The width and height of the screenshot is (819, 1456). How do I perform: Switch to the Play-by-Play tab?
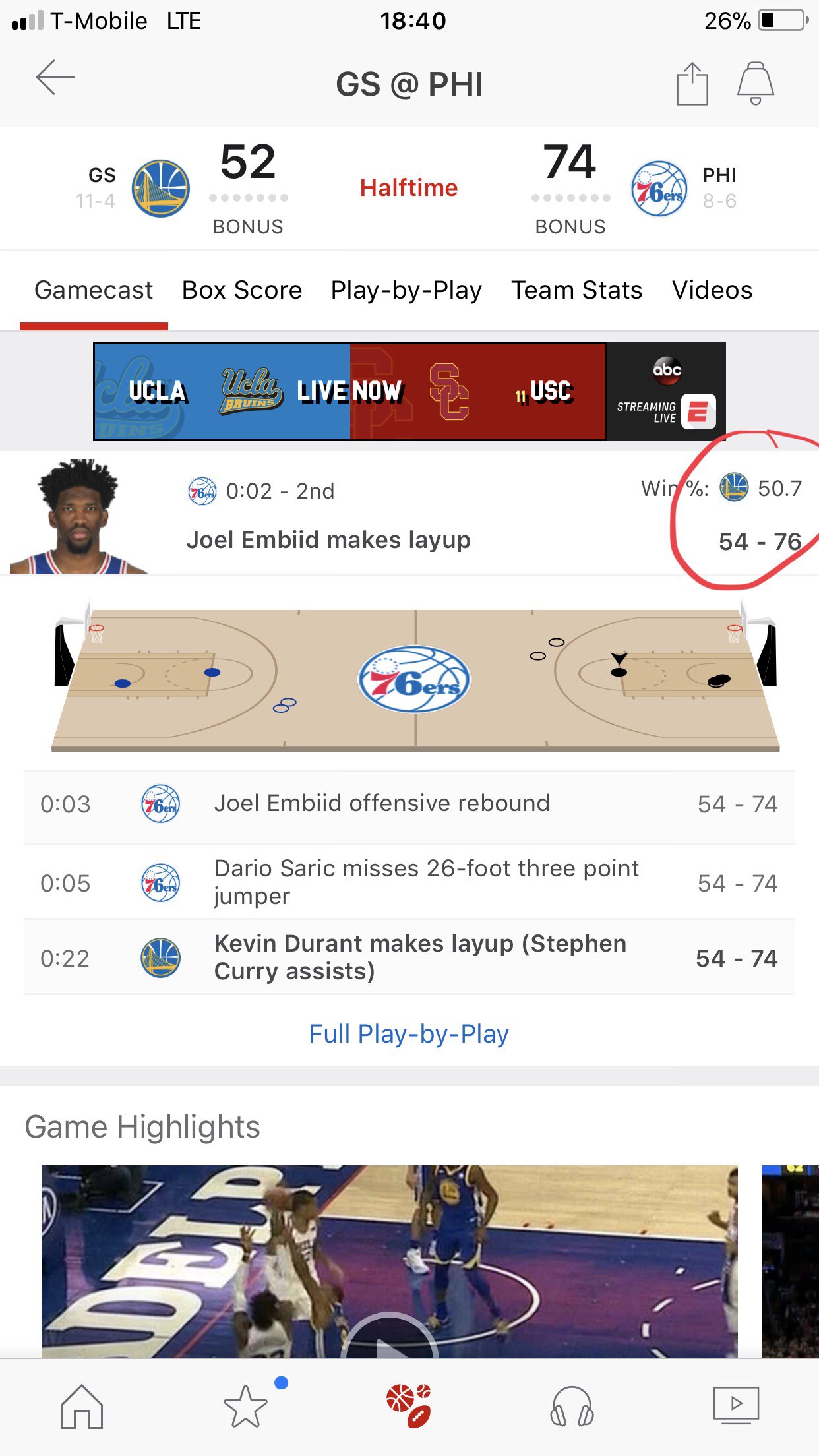406,290
